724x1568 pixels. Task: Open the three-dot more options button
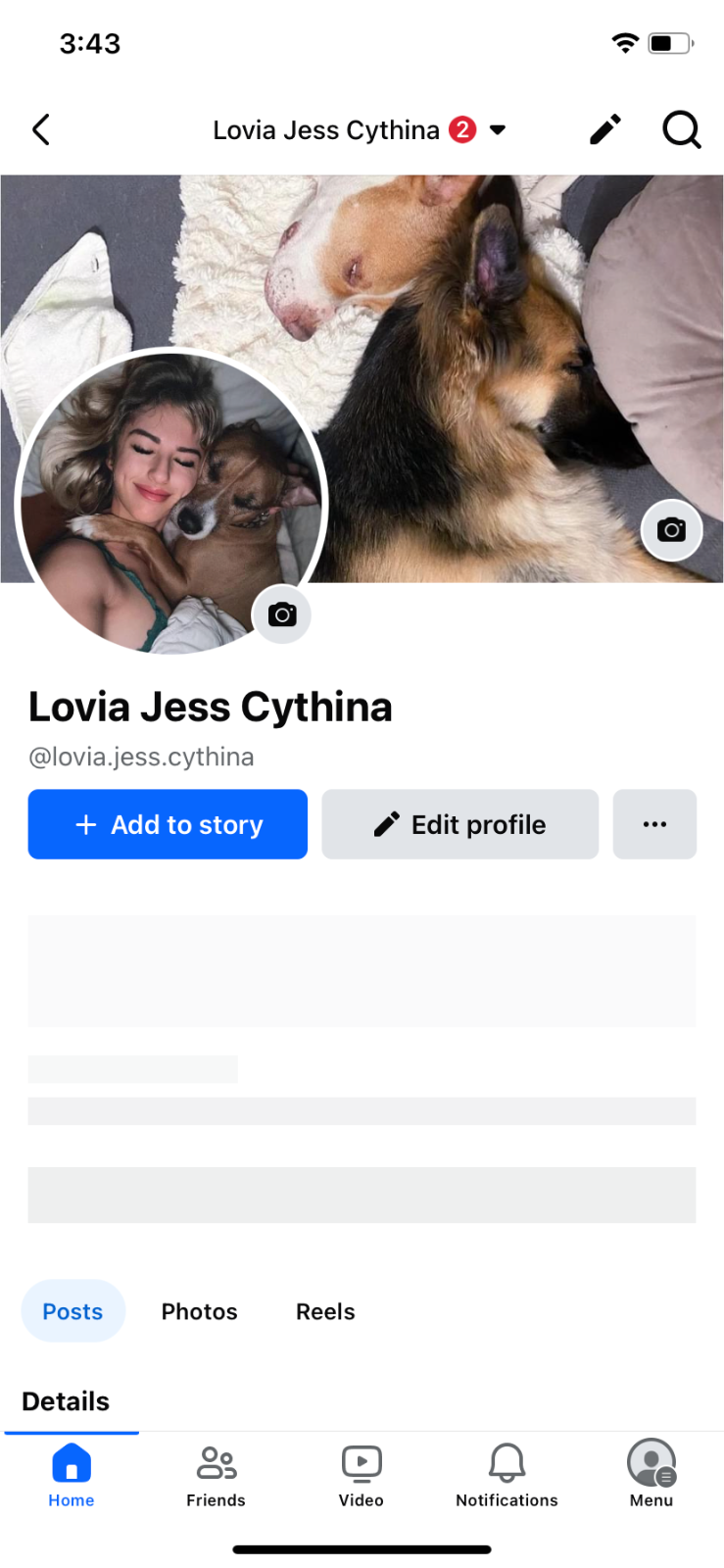tap(654, 824)
